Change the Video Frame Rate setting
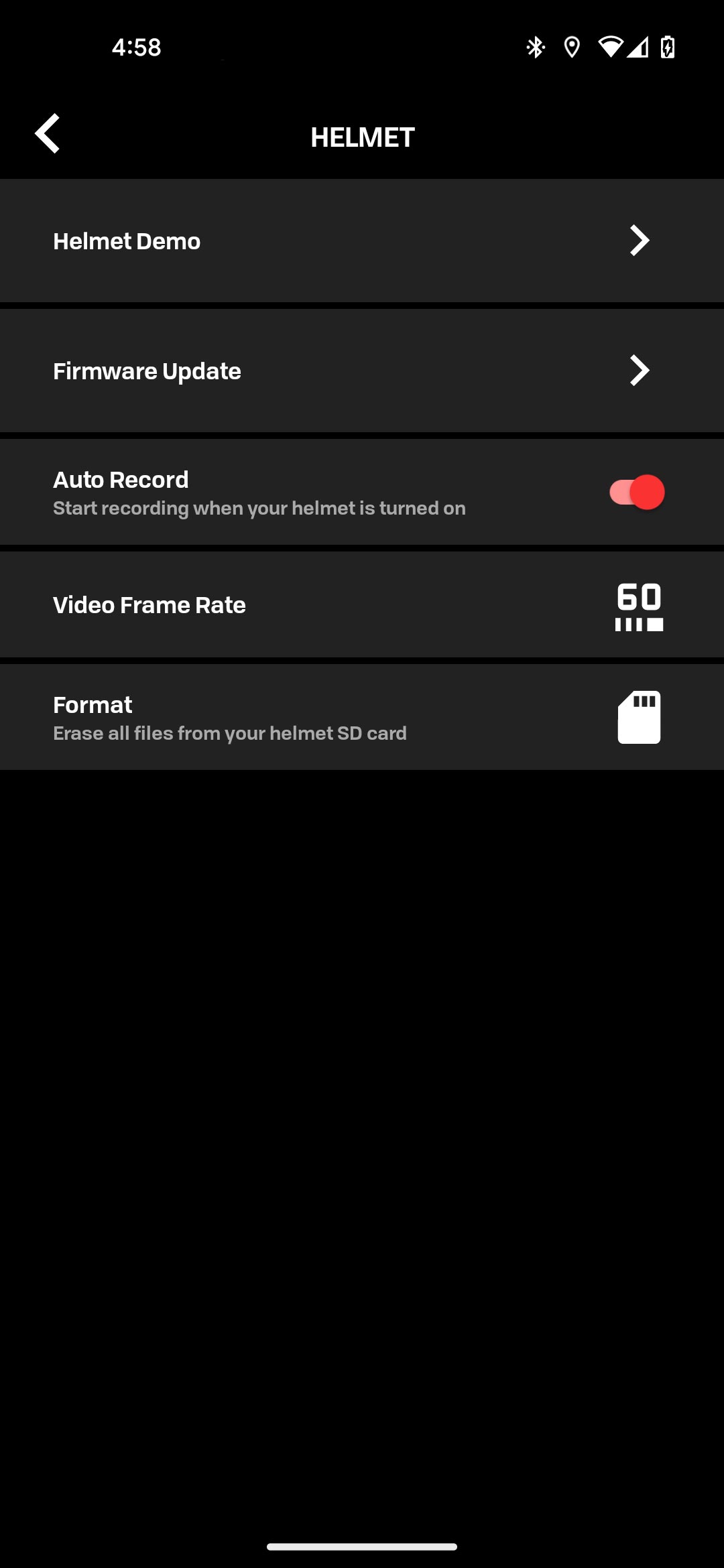 point(362,605)
